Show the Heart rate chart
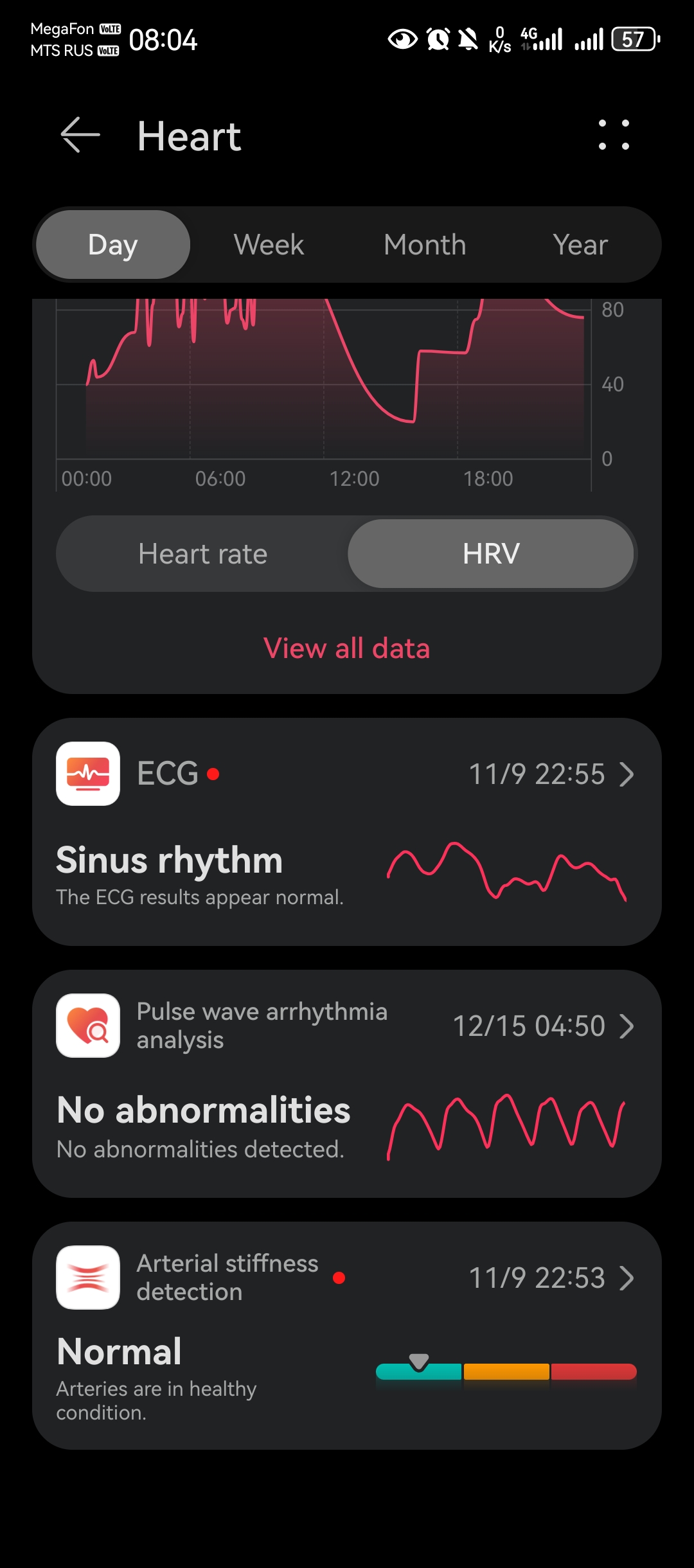The width and height of the screenshot is (694, 1568). pyautogui.click(x=202, y=554)
